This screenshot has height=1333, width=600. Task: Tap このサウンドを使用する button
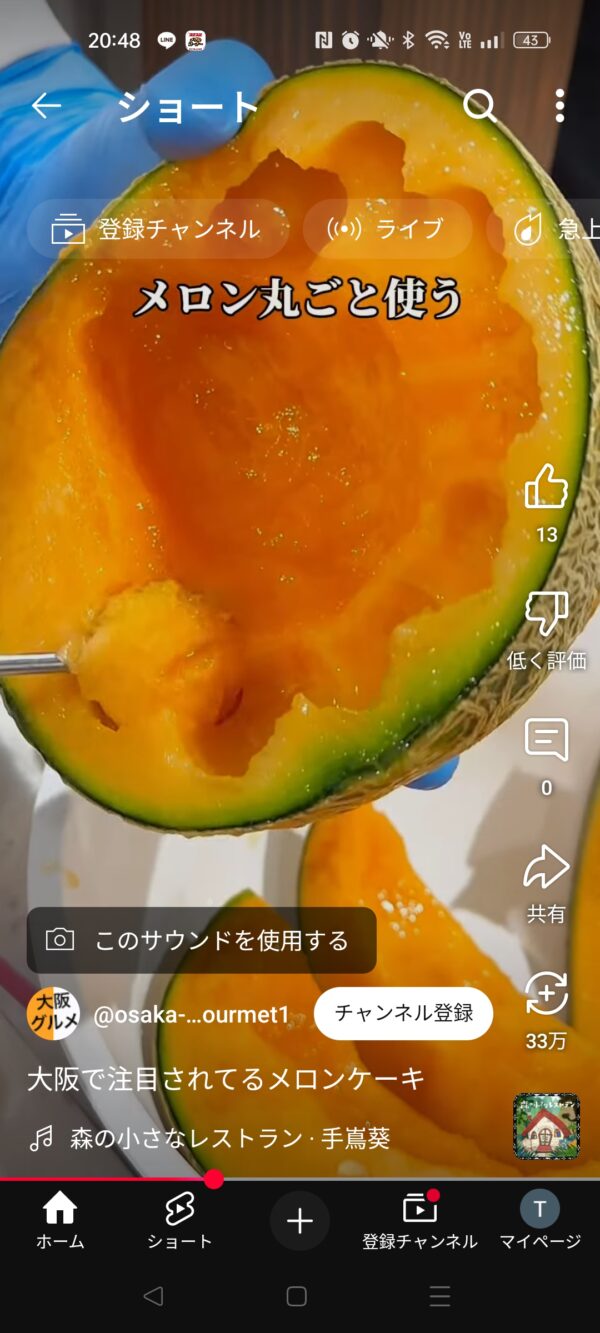click(x=201, y=940)
